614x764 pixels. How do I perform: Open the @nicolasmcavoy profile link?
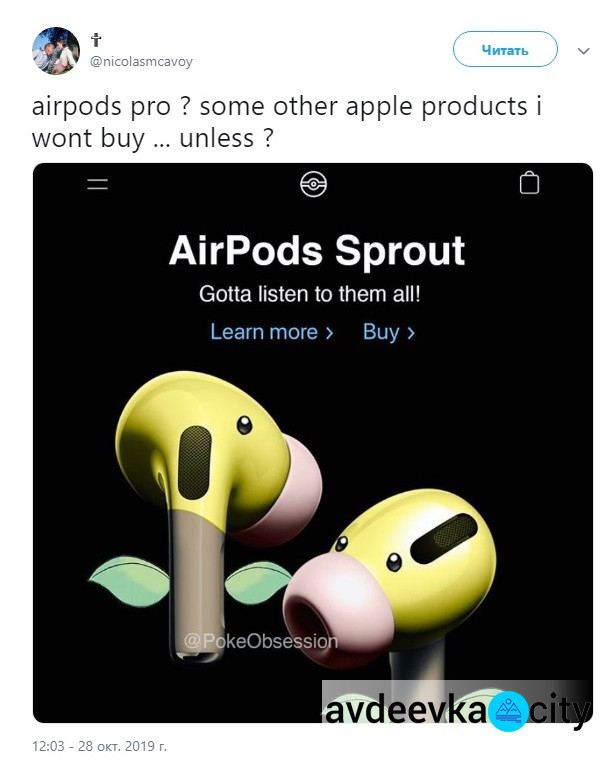[141, 61]
